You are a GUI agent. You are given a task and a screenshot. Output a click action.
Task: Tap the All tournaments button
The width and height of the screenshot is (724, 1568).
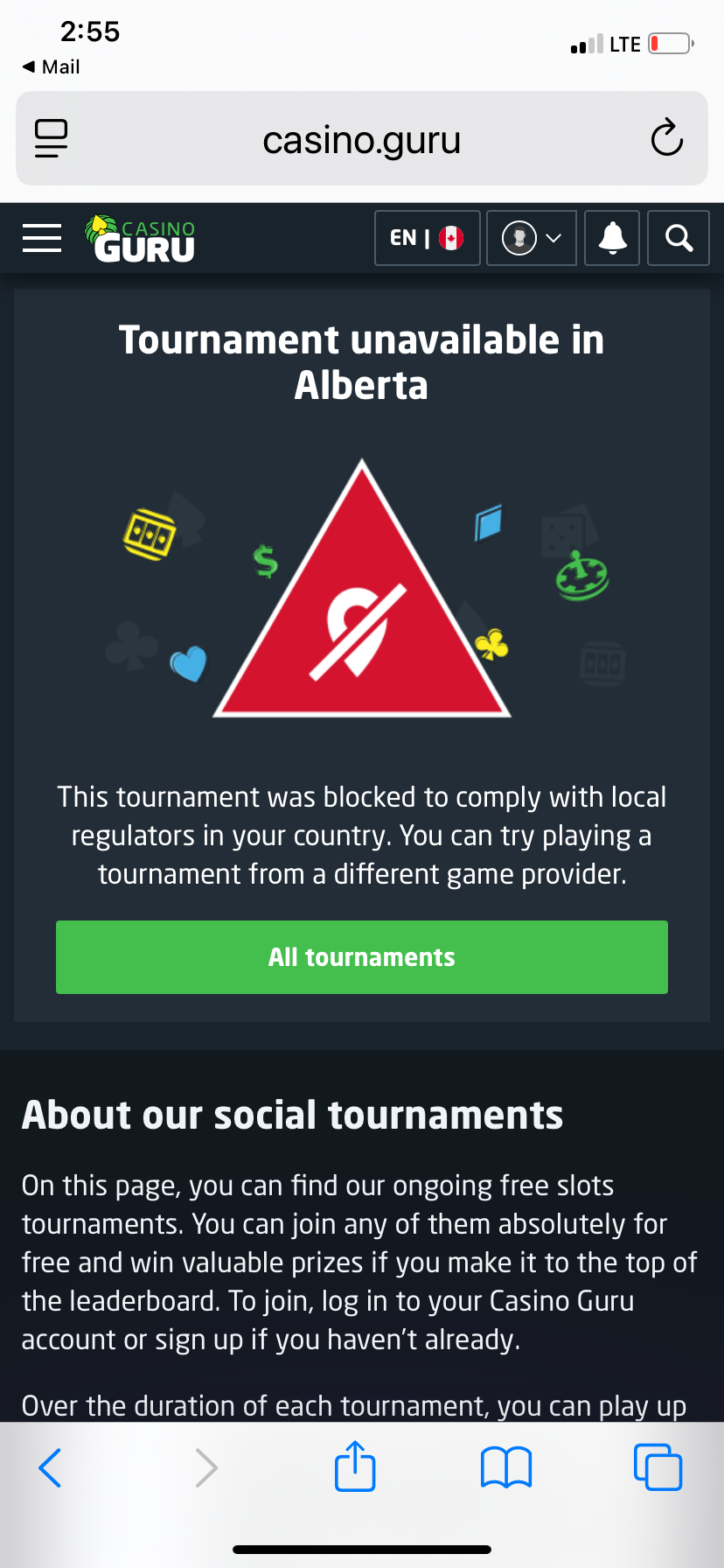pos(361,957)
